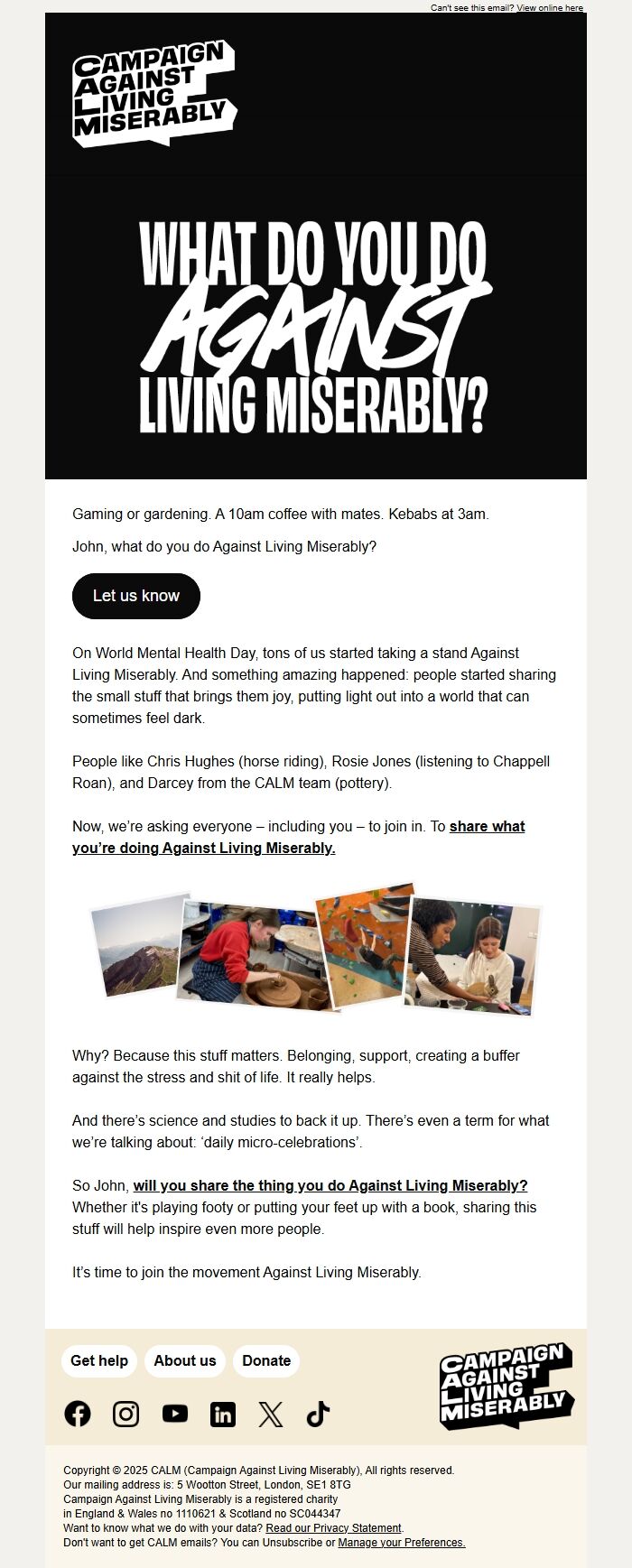Open 'Manage your Preferences' link

[x=402, y=1543]
